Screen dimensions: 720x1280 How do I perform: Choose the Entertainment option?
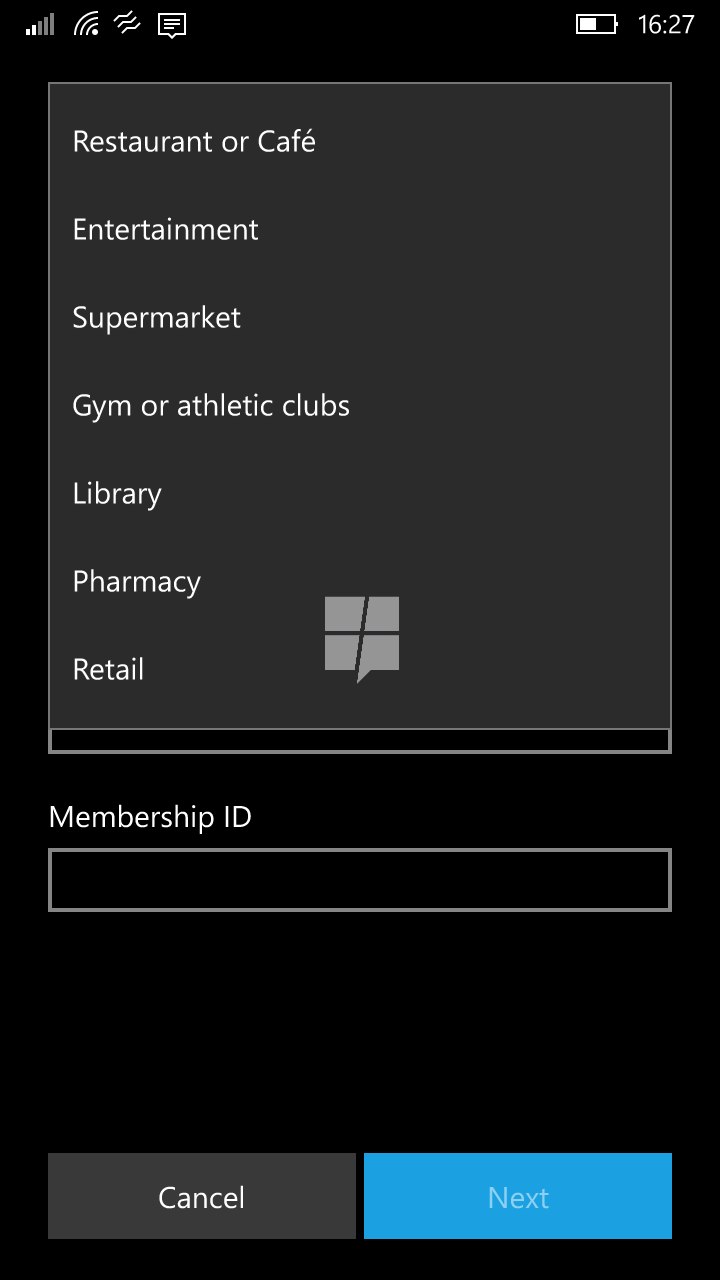coord(360,230)
